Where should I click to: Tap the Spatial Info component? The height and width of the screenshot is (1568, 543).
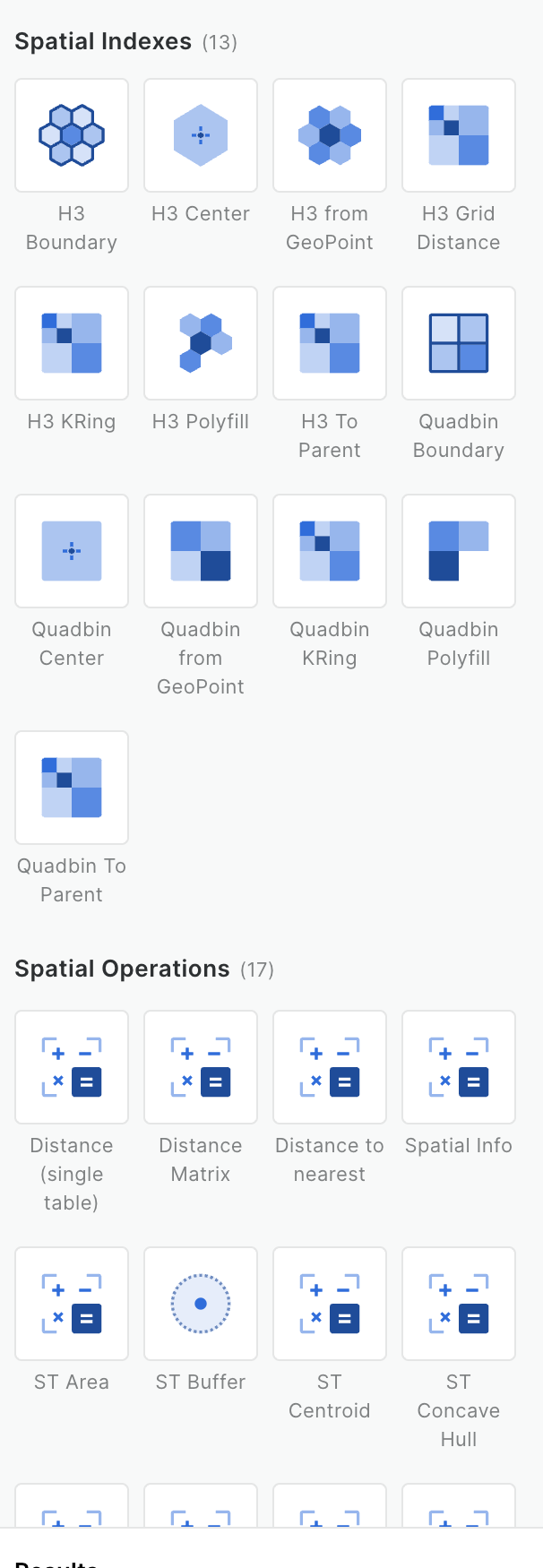point(459,1067)
